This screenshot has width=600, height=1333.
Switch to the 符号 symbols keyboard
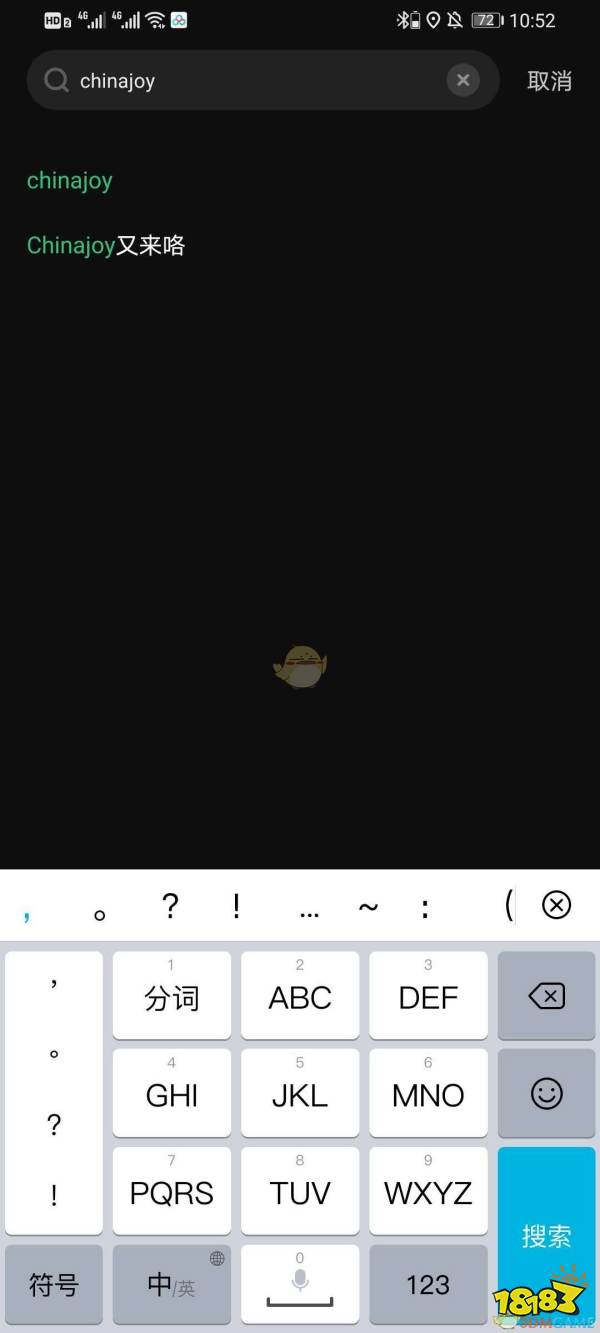54,1284
